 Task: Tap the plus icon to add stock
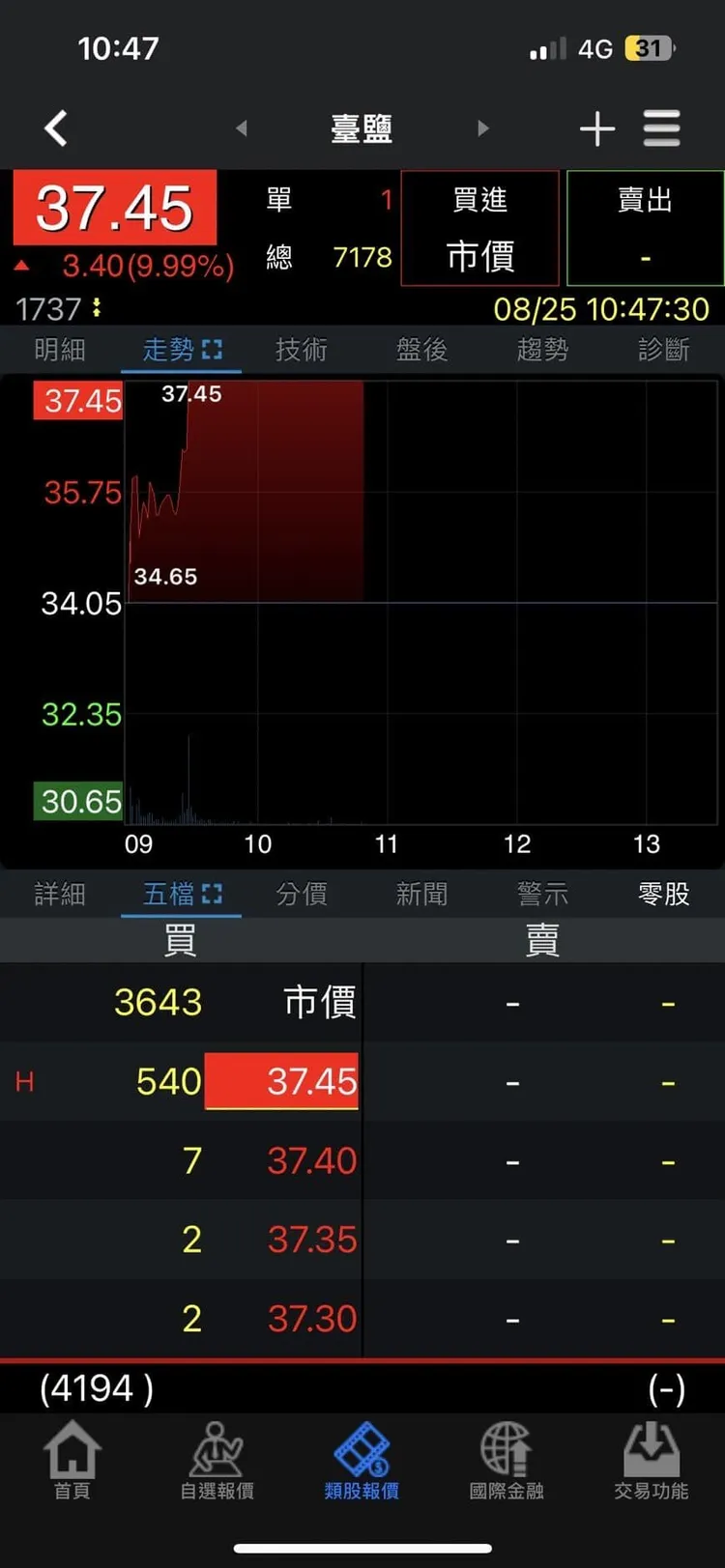click(597, 128)
